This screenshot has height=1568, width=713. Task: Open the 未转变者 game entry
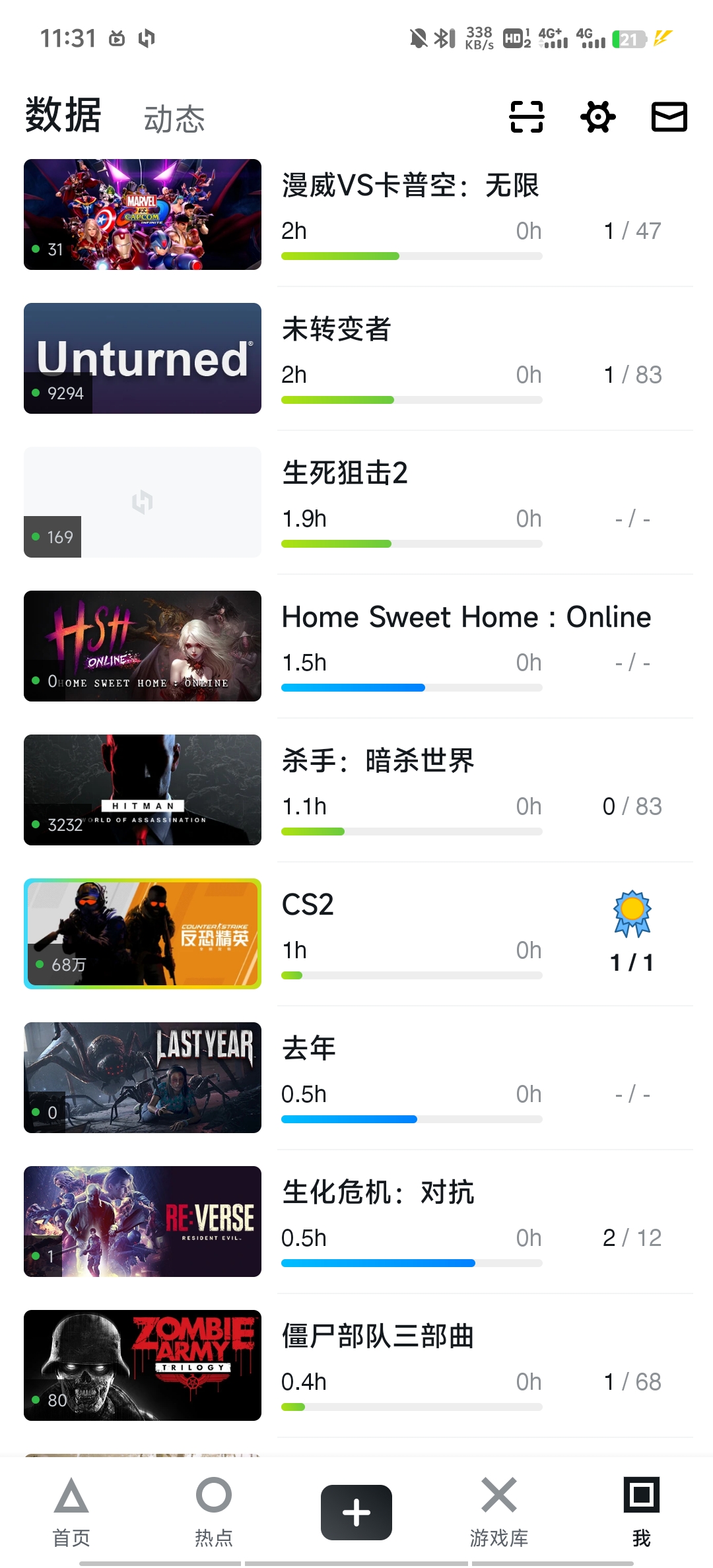coord(337,329)
